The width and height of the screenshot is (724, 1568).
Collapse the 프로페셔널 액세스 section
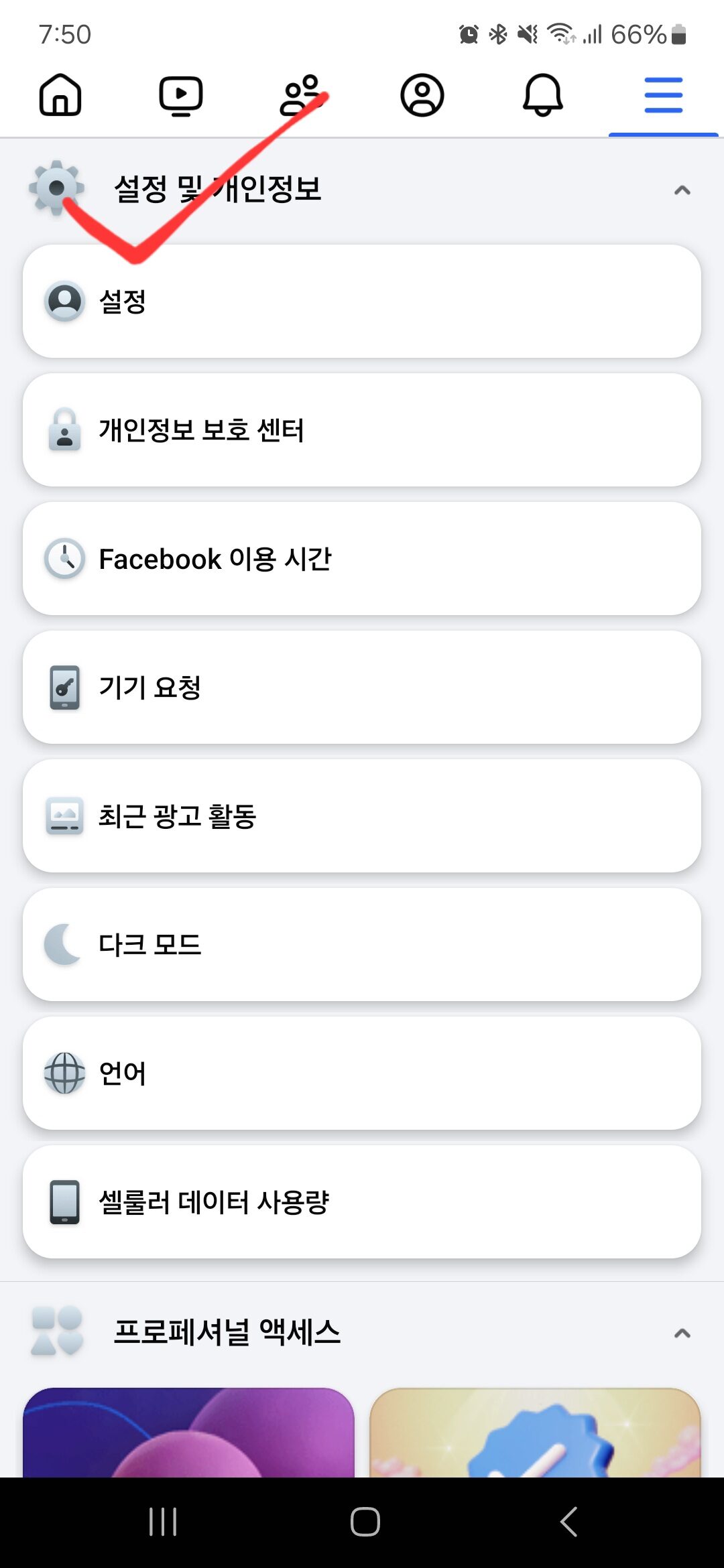[x=682, y=1333]
